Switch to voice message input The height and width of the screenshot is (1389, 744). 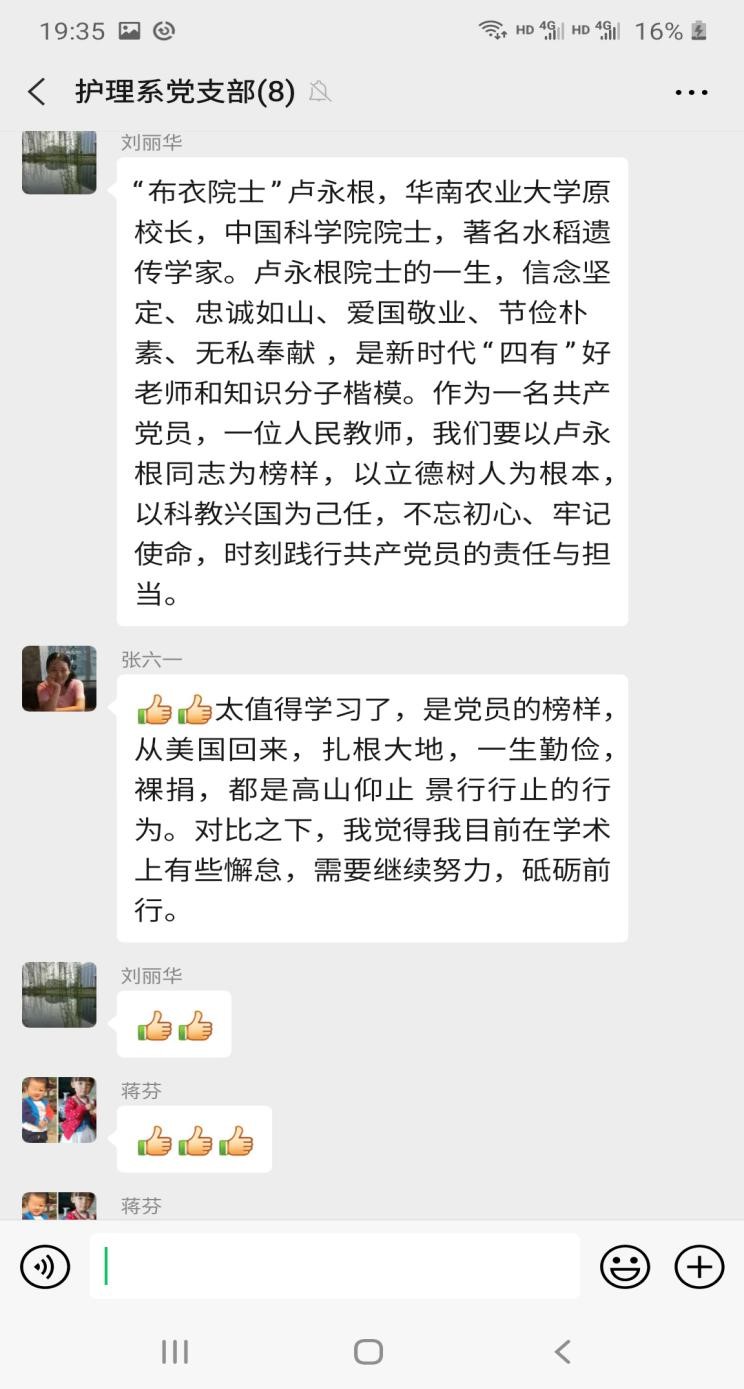(x=45, y=1267)
